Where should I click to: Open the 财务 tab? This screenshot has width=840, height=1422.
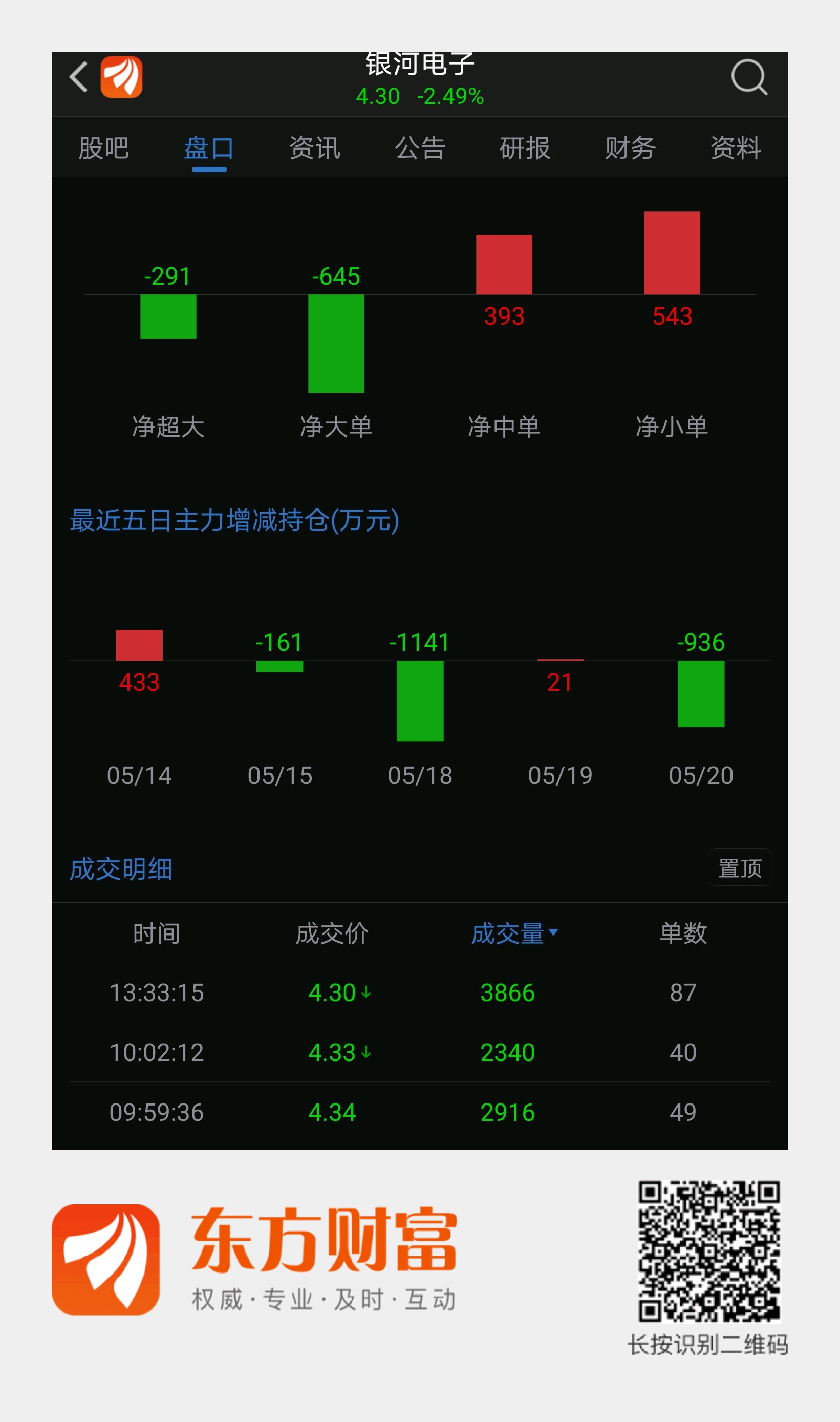coord(630,148)
